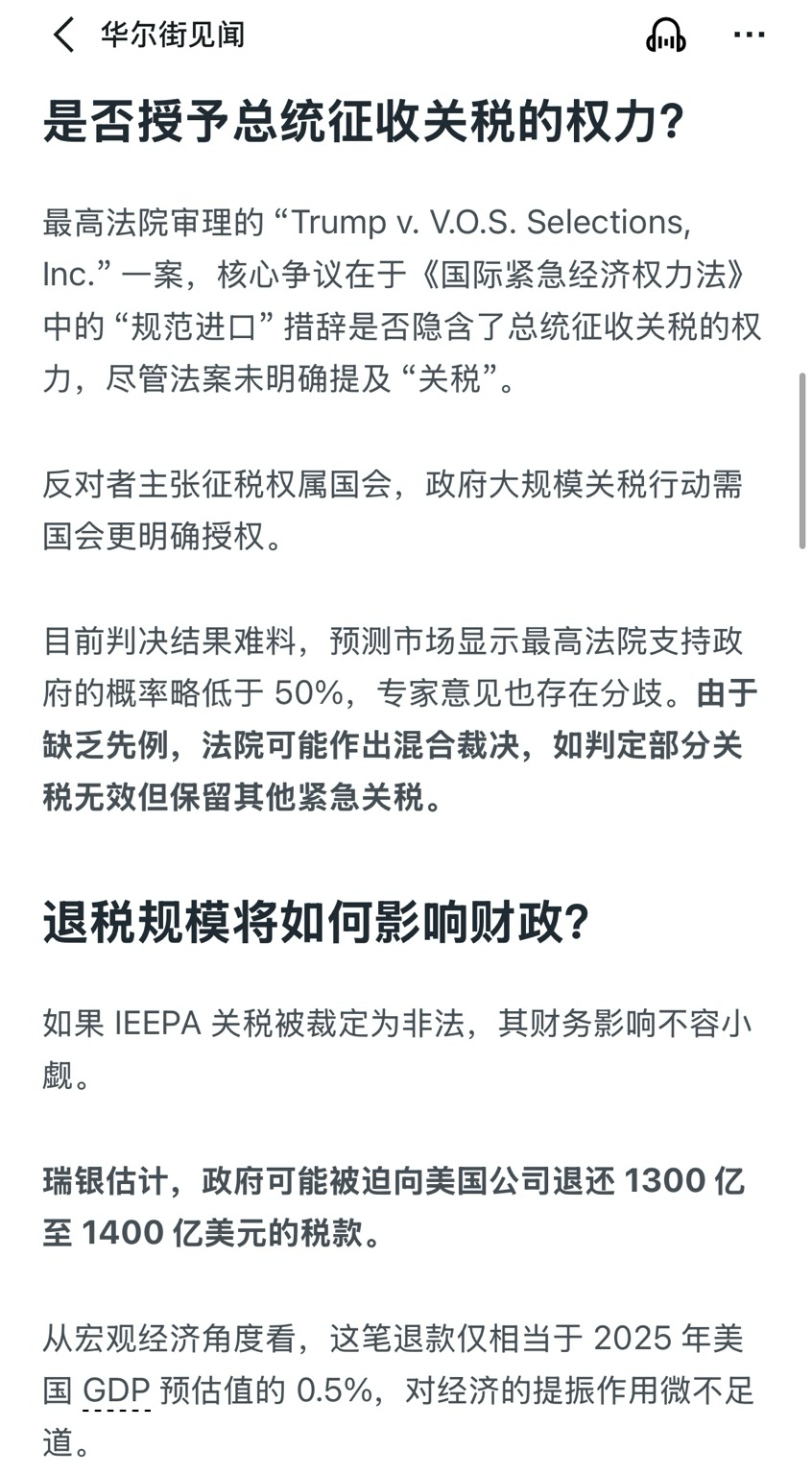Play the article audio with the headphone icon
Viewport: 812px width, 1475px height.
665,36
